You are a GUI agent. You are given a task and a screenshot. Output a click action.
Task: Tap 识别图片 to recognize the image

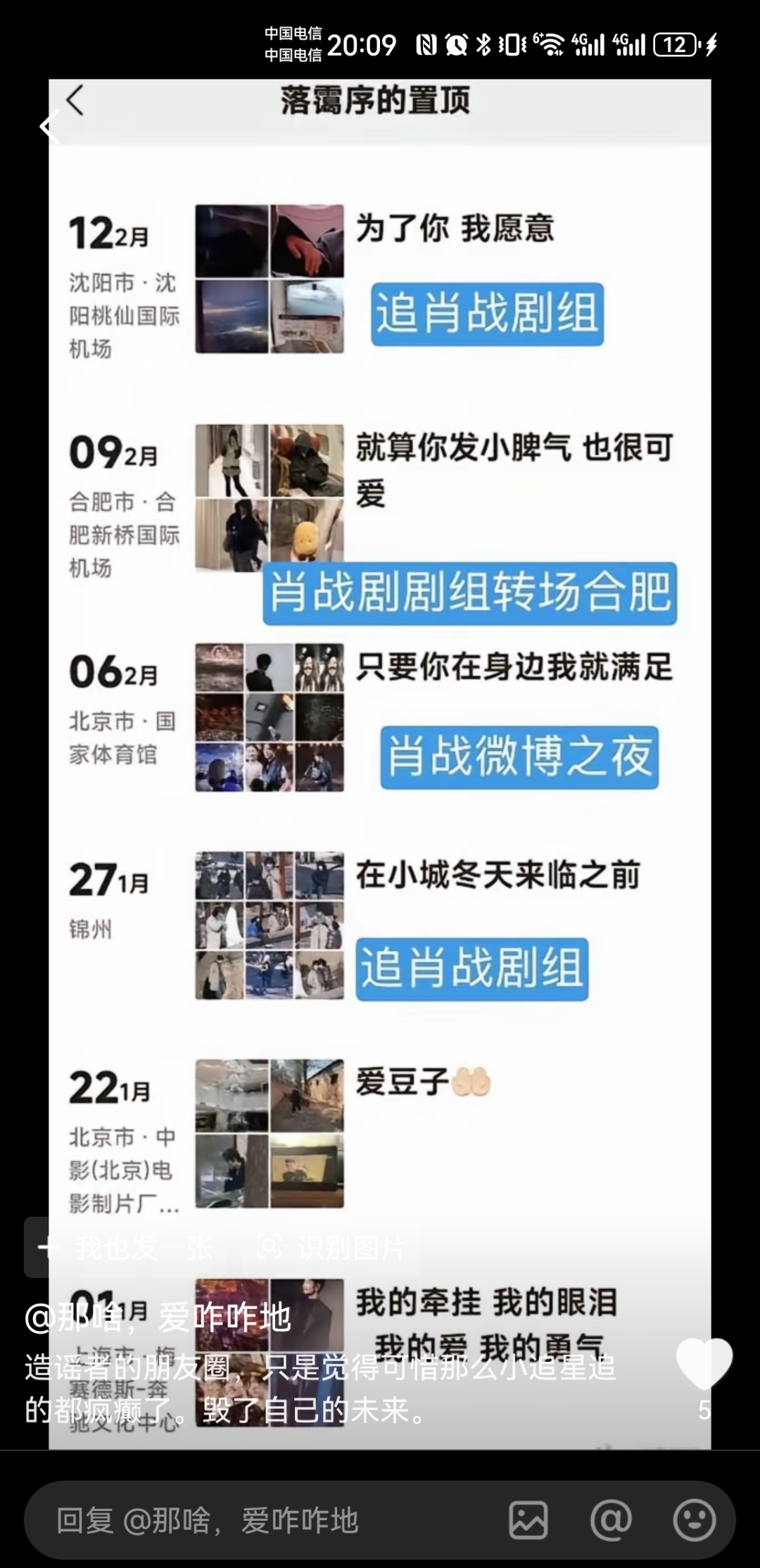pos(332,1248)
